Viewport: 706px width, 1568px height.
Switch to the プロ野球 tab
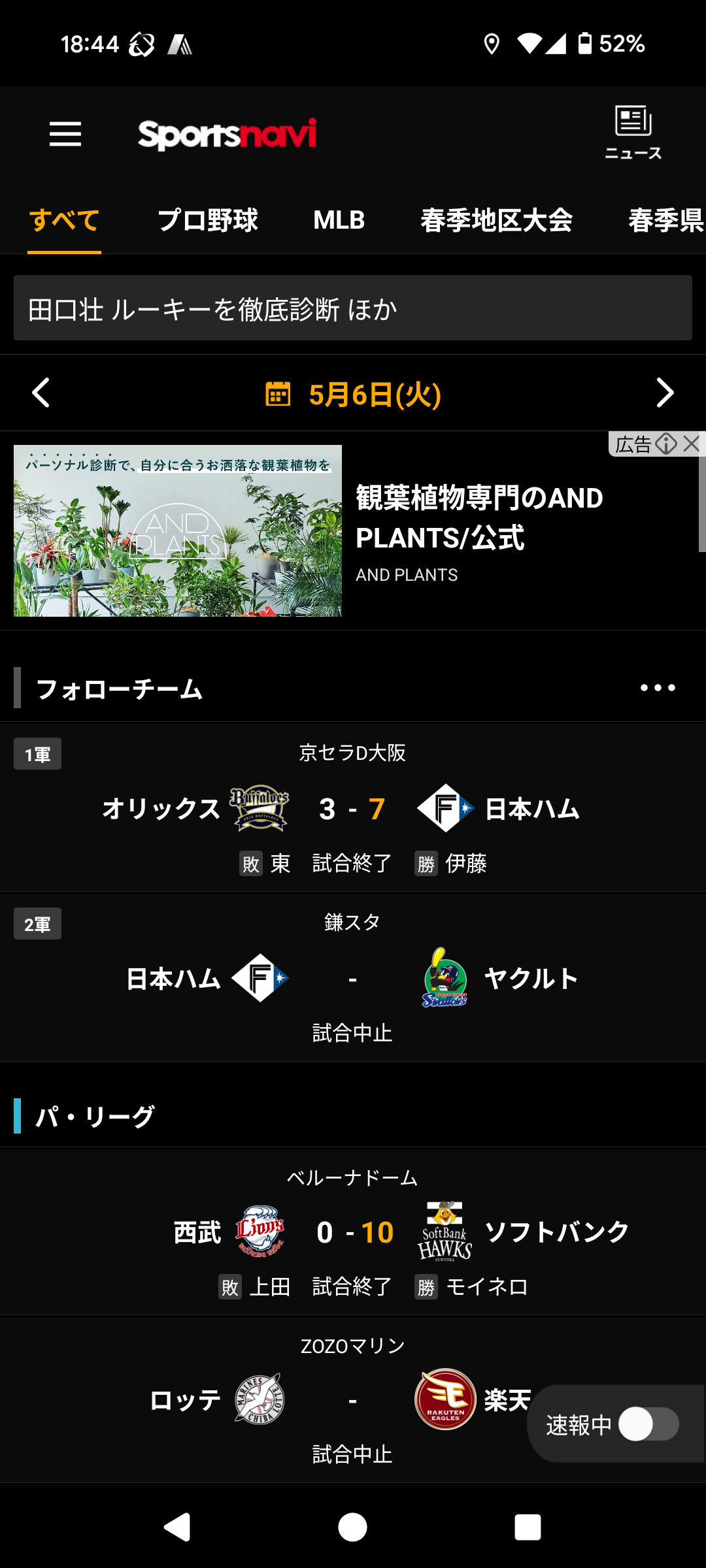(x=208, y=220)
